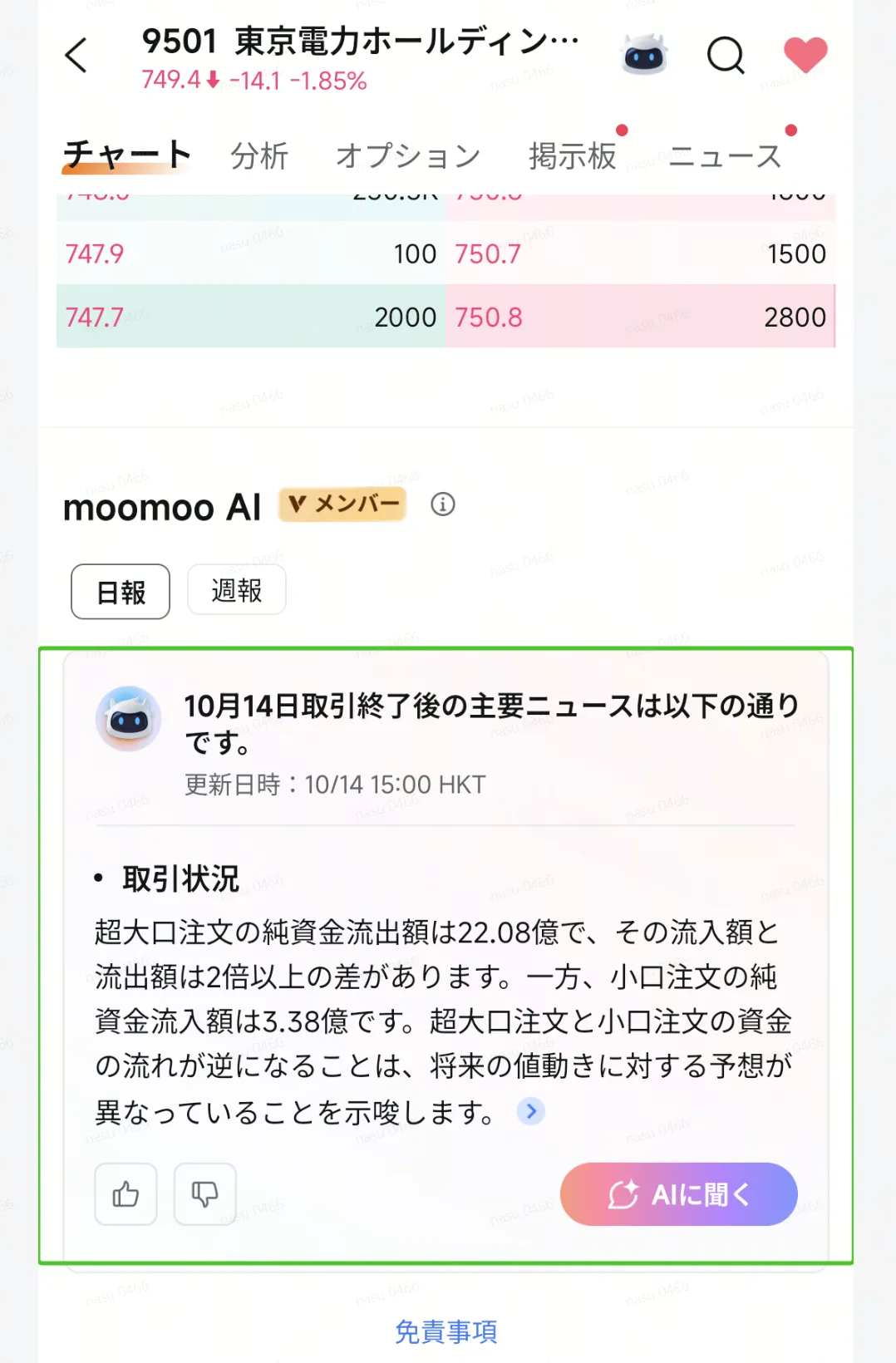Open the 掲示板 tab
Screen dimensions: 896x1363
[573, 156]
